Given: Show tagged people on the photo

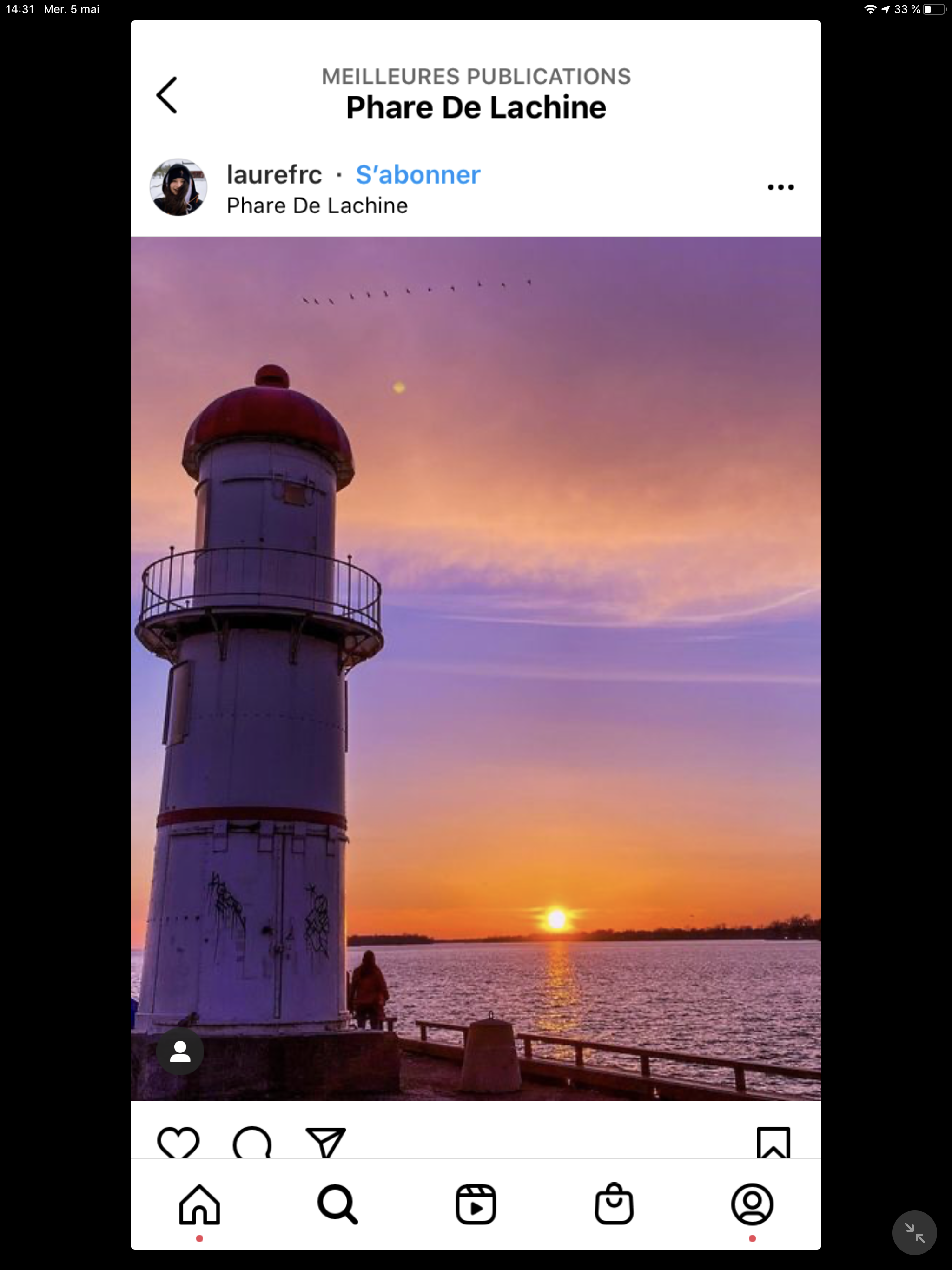Looking at the screenshot, I should 180,1051.
